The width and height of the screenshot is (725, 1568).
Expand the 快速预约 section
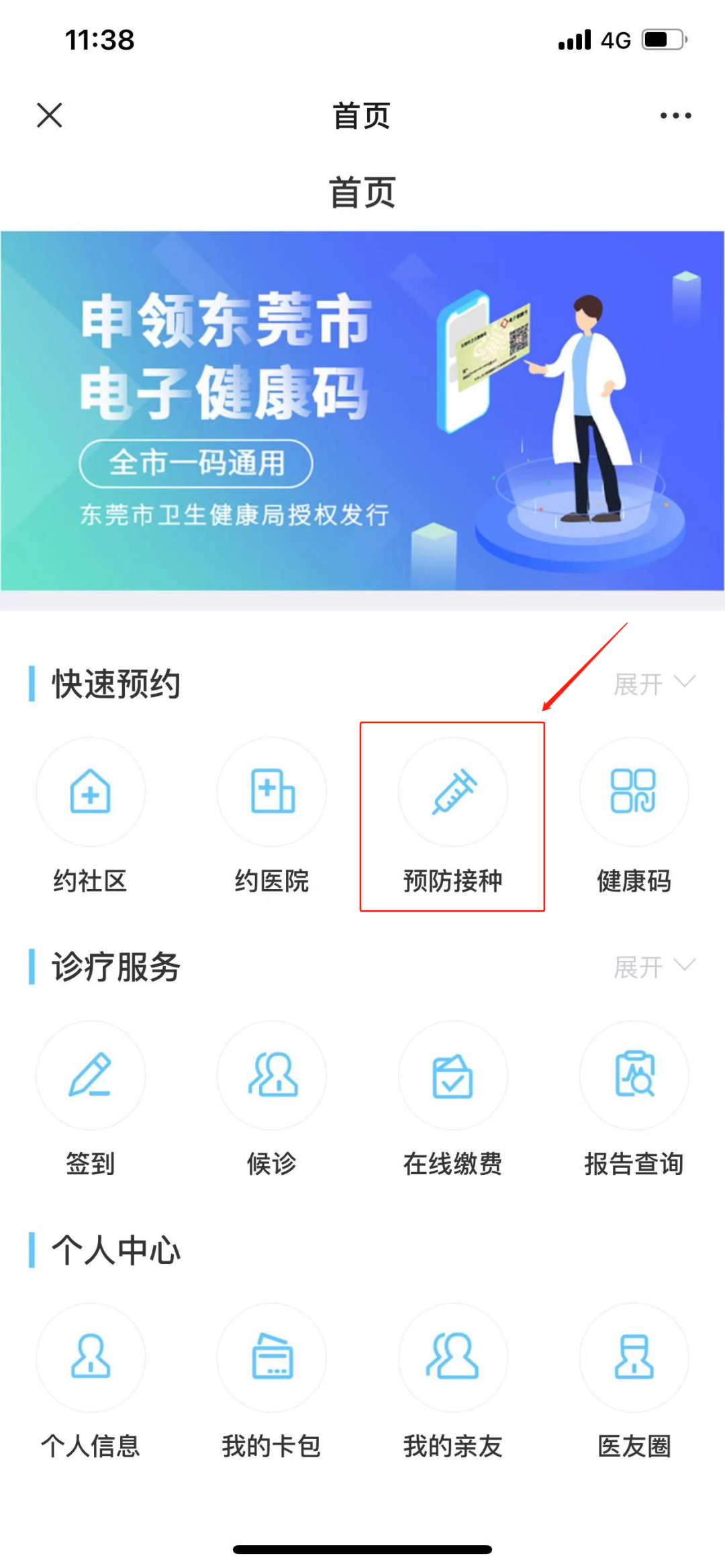654,684
